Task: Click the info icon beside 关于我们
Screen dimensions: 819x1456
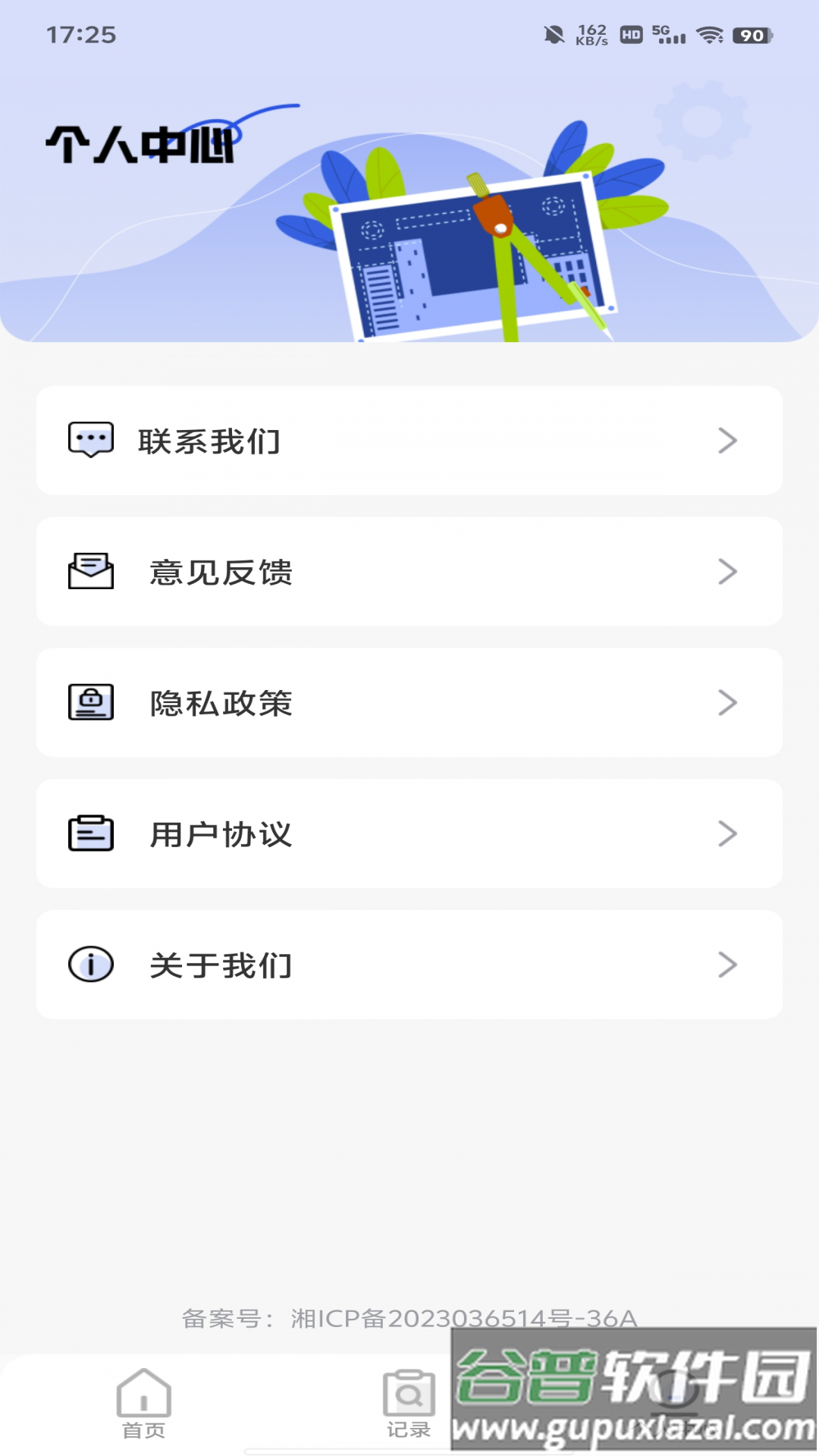Action: (x=89, y=964)
